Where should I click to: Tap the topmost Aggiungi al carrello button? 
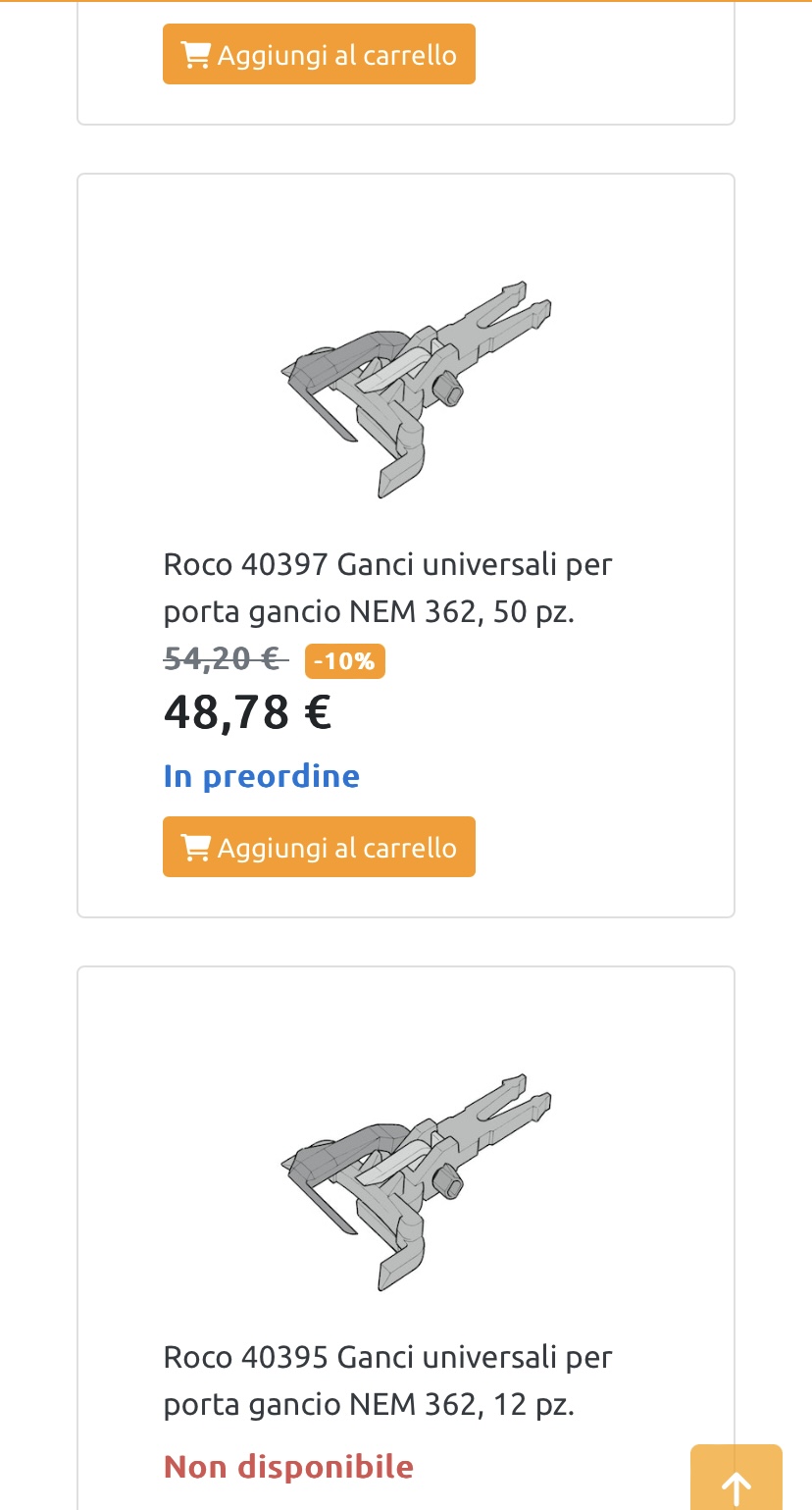tap(319, 54)
